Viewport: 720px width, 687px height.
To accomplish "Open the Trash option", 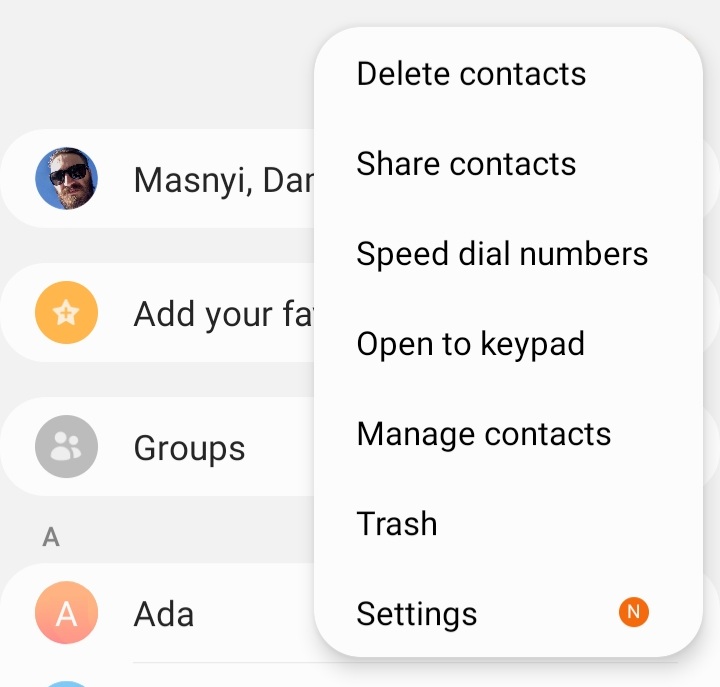I will 397,524.
